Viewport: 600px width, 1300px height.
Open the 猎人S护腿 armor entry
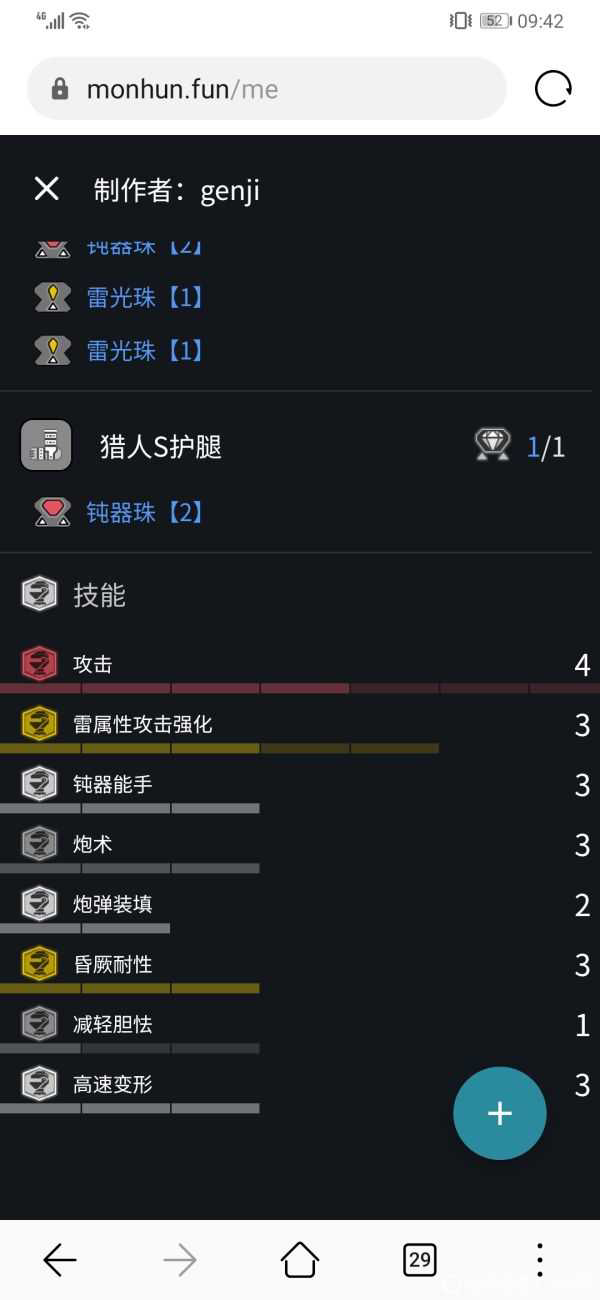160,446
